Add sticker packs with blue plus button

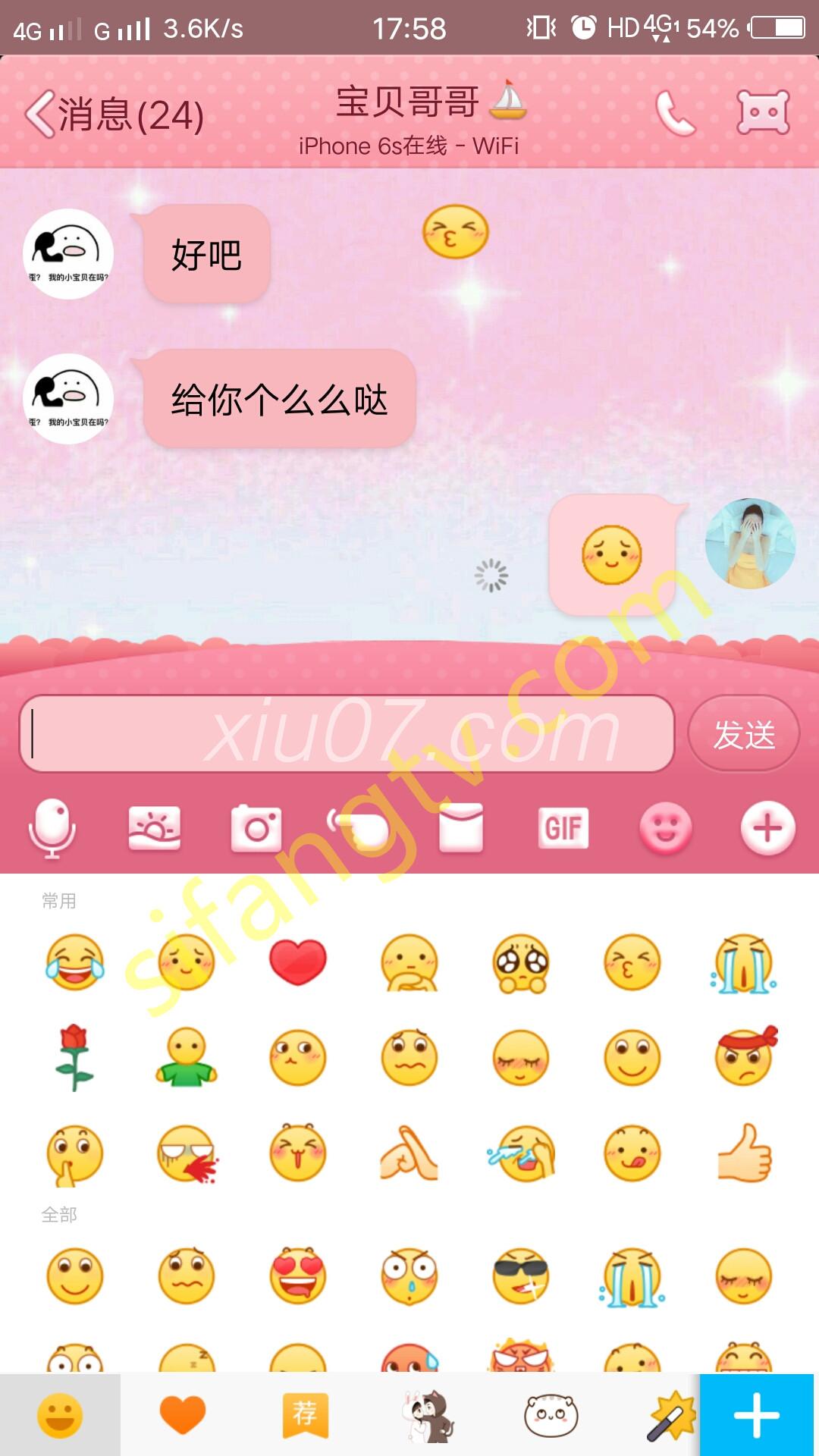click(x=757, y=1415)
